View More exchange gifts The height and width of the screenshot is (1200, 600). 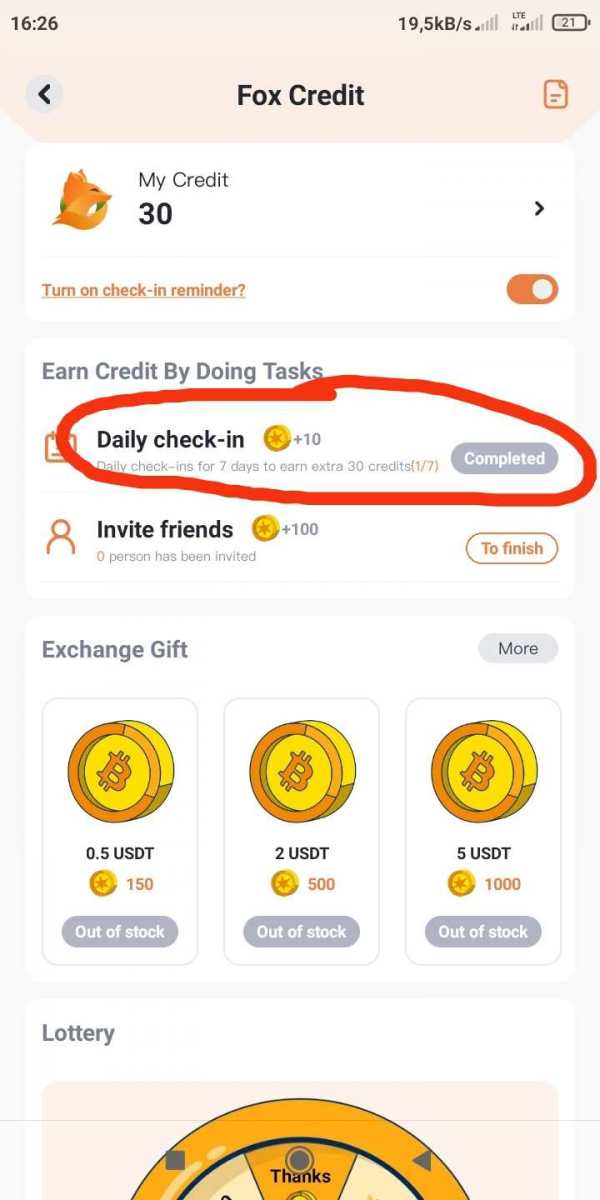[x=518, y=649]
